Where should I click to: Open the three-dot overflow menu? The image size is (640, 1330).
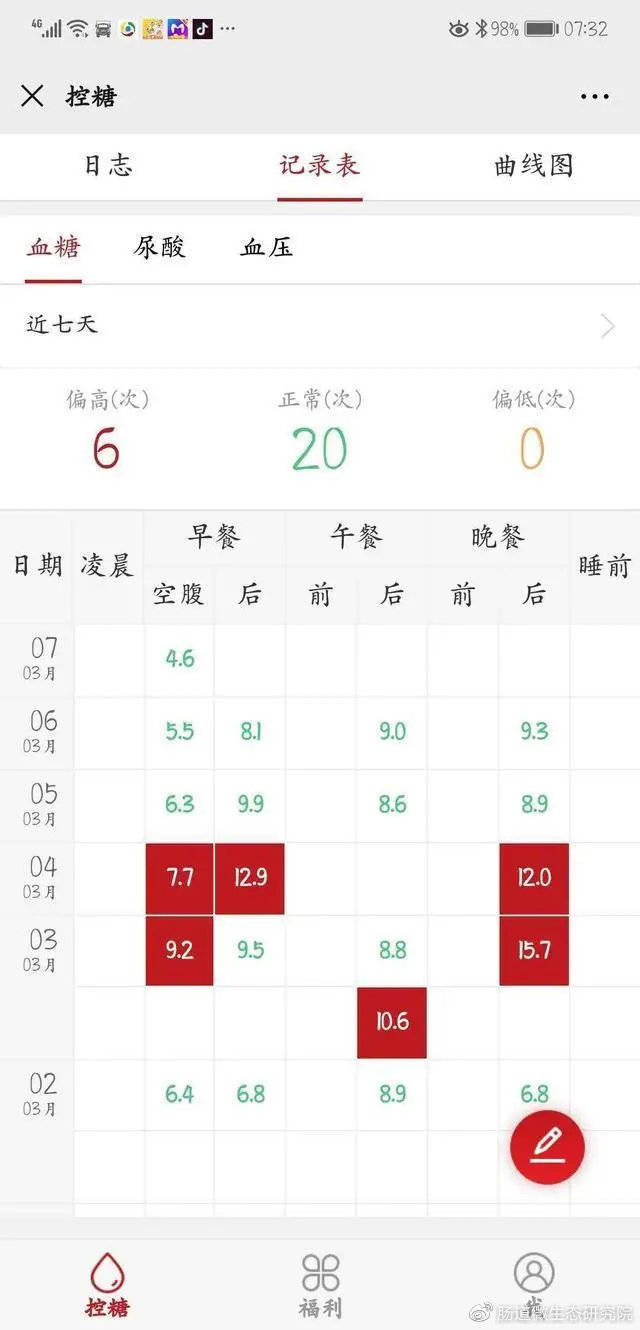tap(594, 97)
